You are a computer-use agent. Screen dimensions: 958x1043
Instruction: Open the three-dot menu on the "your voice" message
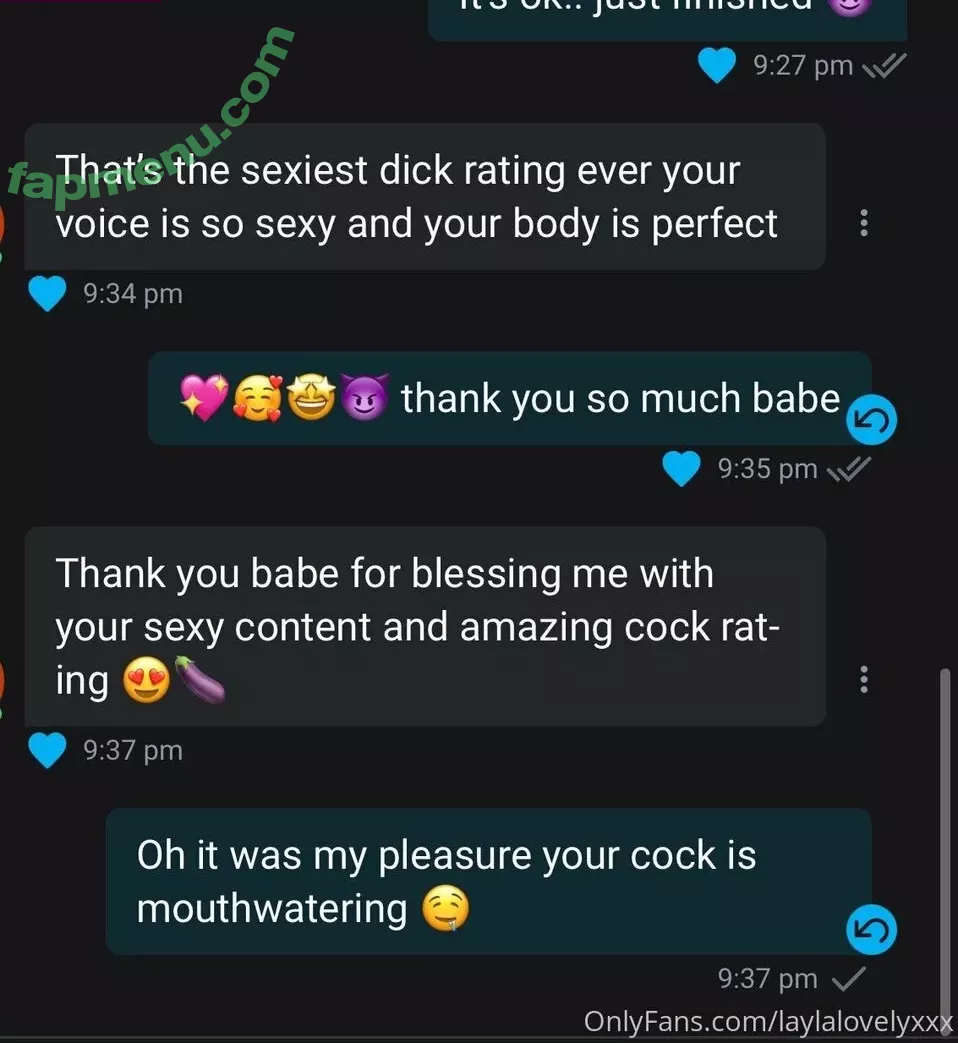coord(864,224)
